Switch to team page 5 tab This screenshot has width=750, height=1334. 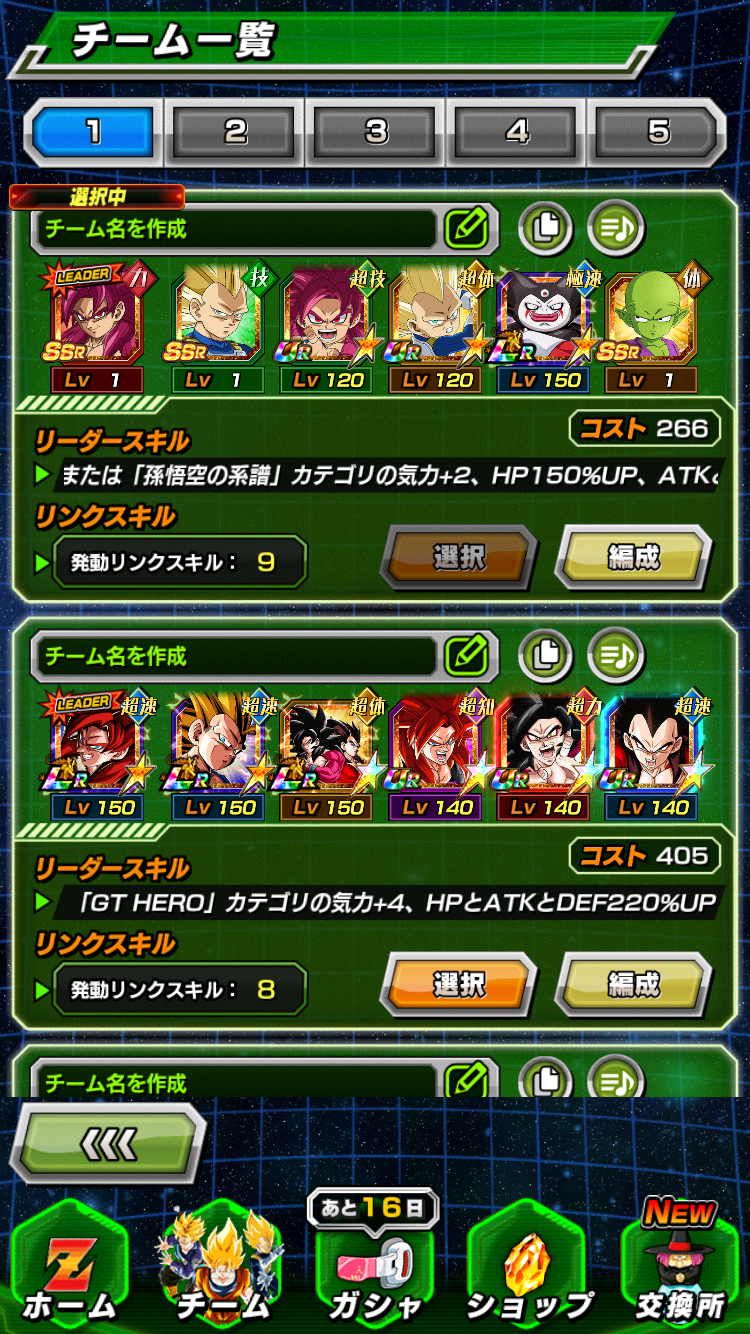[657, 131]
